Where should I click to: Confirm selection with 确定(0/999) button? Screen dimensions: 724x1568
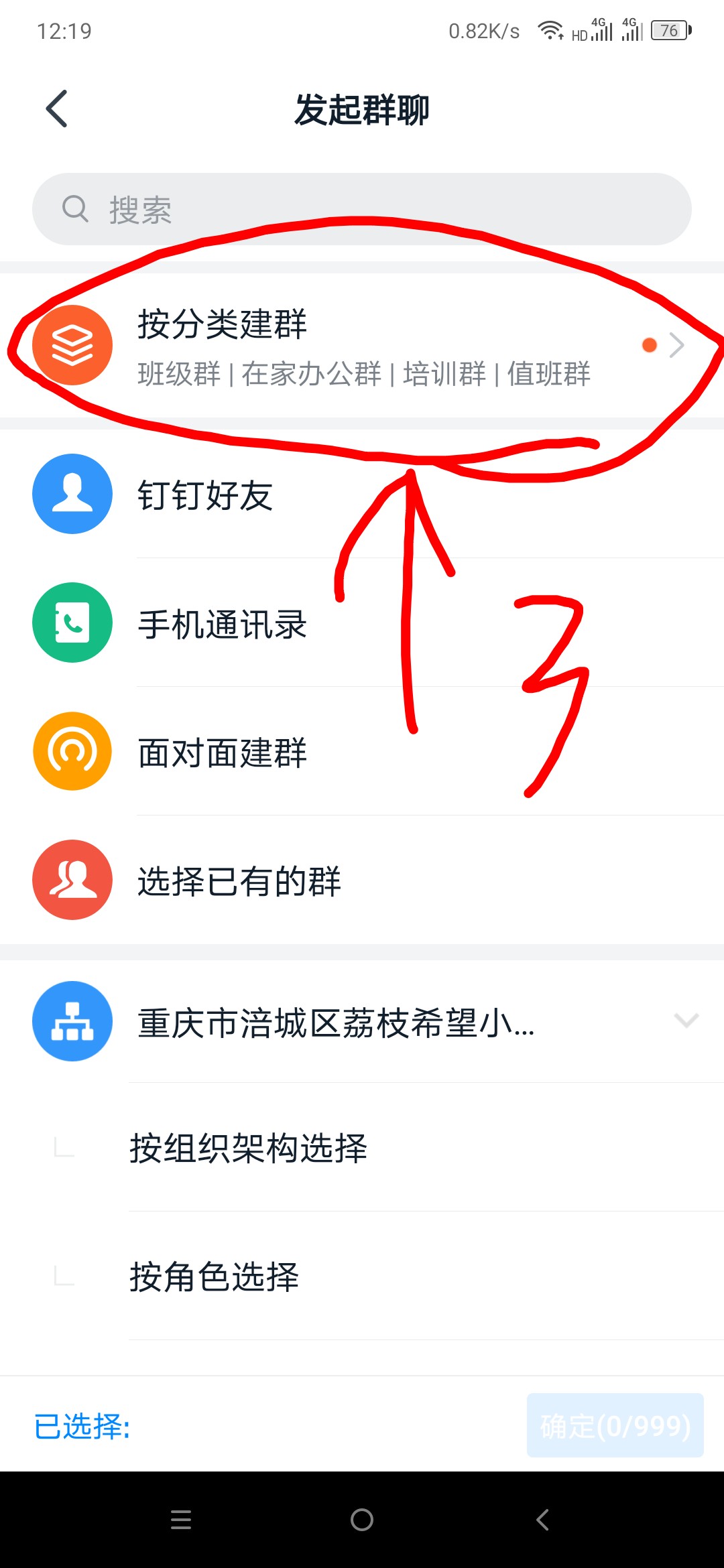pos(615,1426)
